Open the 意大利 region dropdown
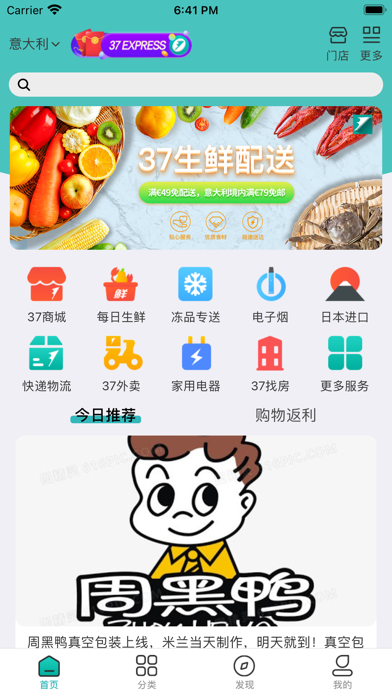Screen dimensions: 392x696 click(x=34, y=44)
